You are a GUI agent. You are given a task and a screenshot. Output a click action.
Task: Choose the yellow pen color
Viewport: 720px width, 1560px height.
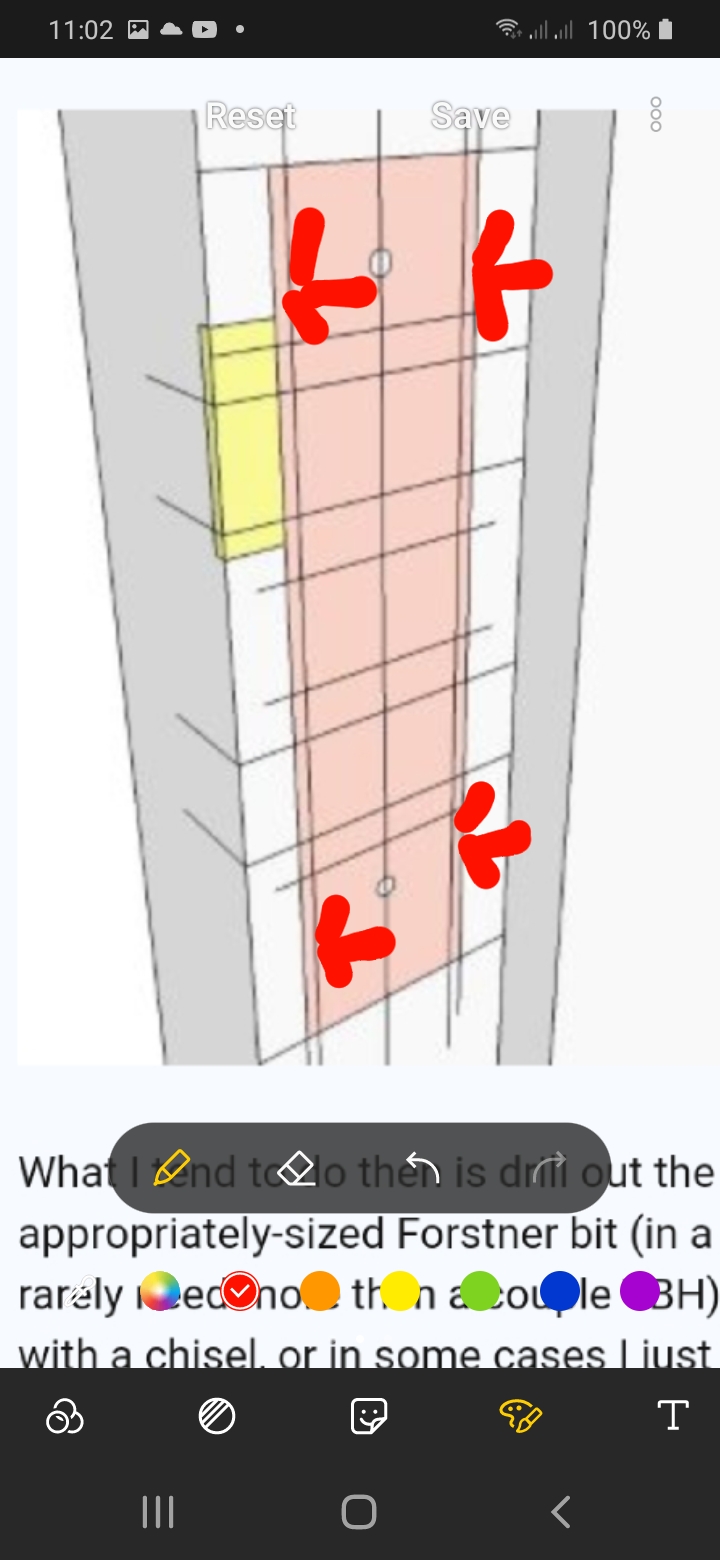coord(400,1291)
